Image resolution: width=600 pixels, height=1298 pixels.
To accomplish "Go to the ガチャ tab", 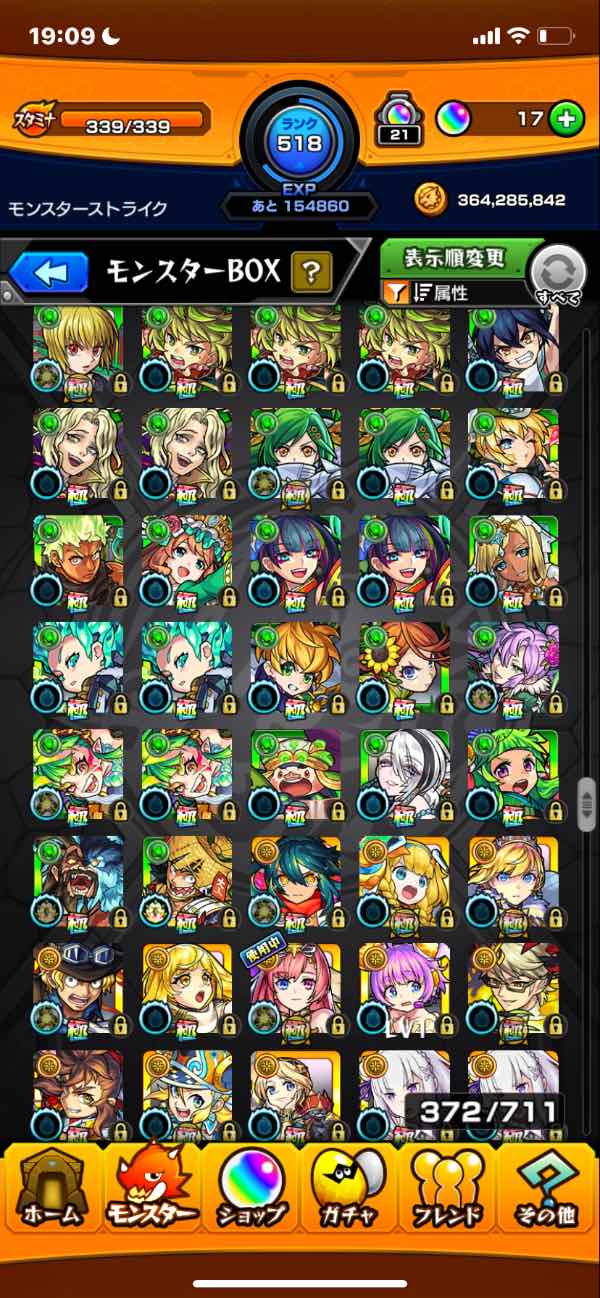I will click(350, 1187).
